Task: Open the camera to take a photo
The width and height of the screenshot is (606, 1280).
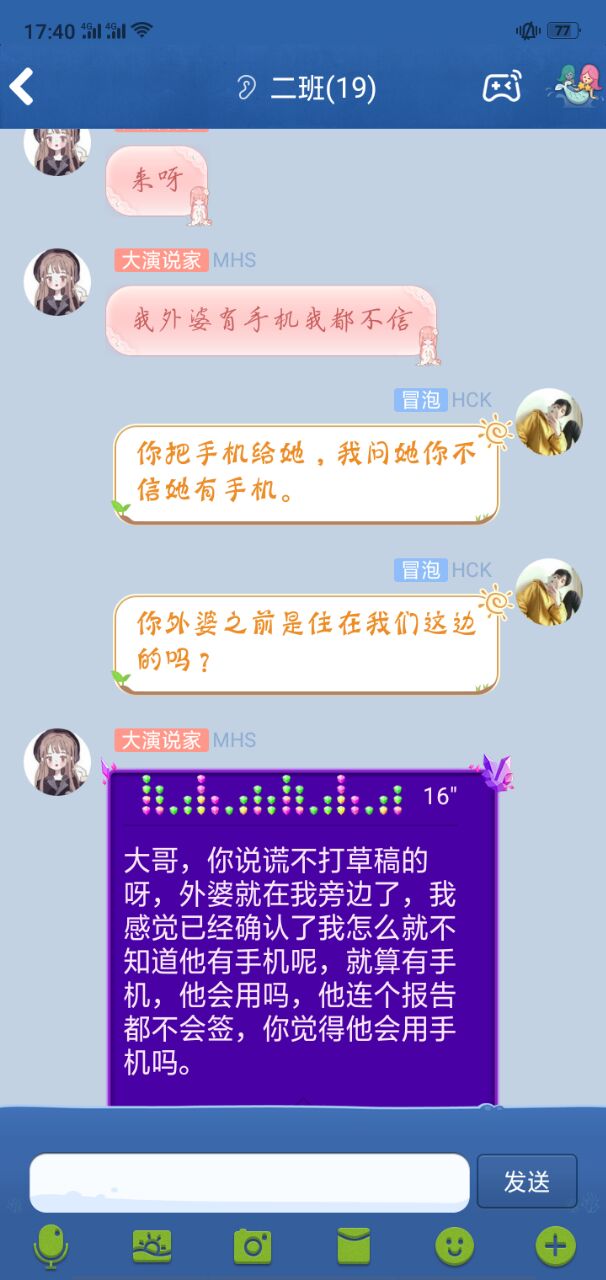Action: (253, 1246)
